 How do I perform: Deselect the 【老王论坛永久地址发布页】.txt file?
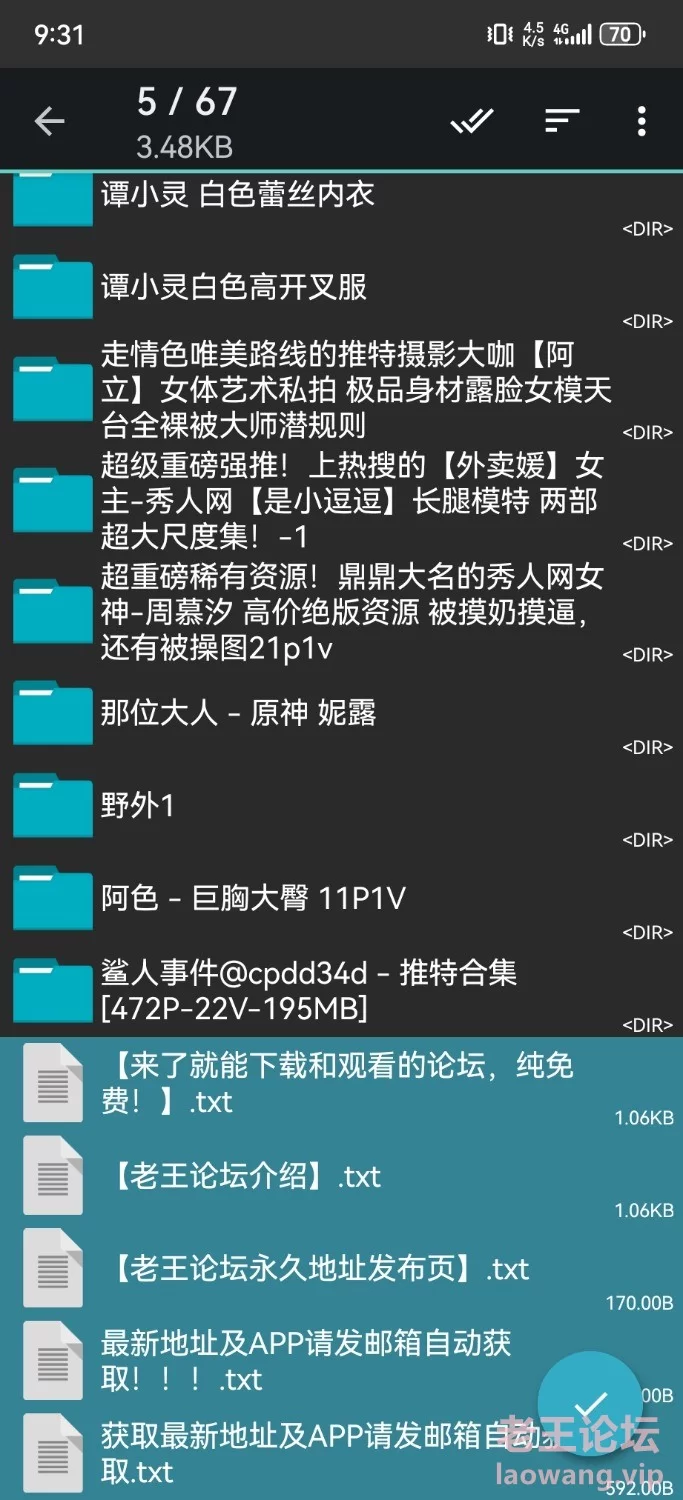(341, 1270)
